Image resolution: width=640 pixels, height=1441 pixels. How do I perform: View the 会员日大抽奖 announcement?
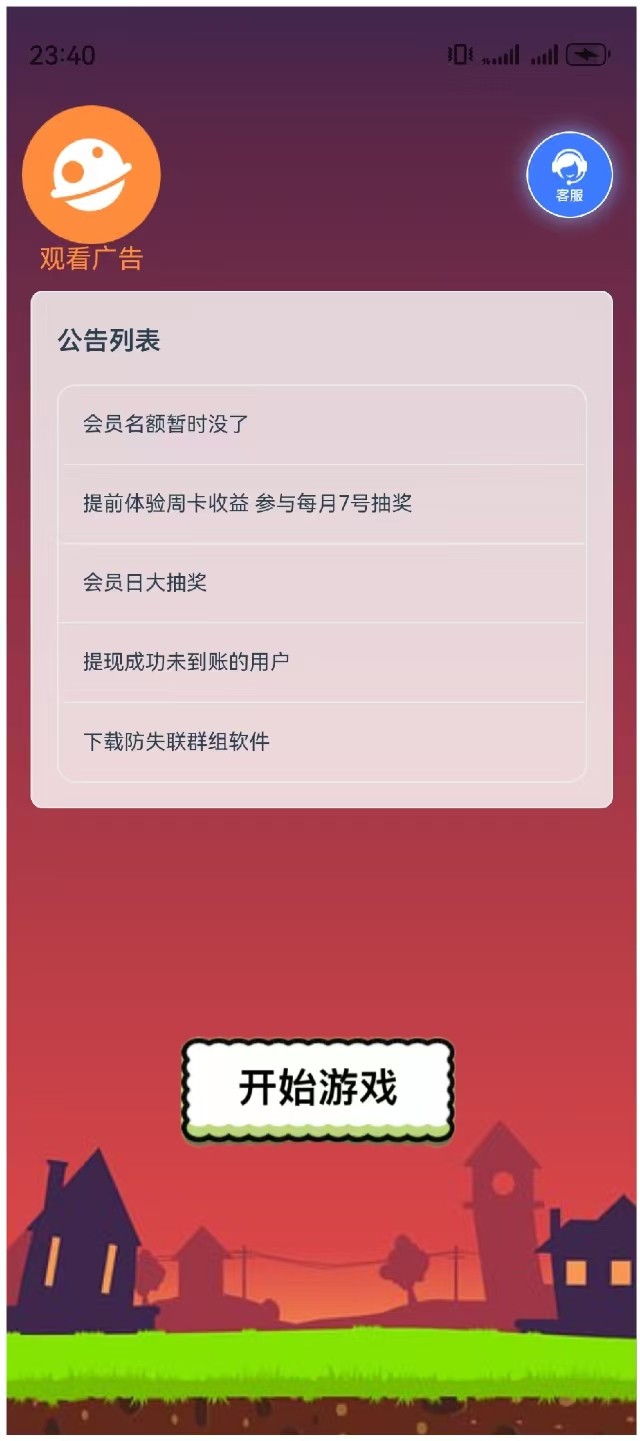(x=321, y=582)
